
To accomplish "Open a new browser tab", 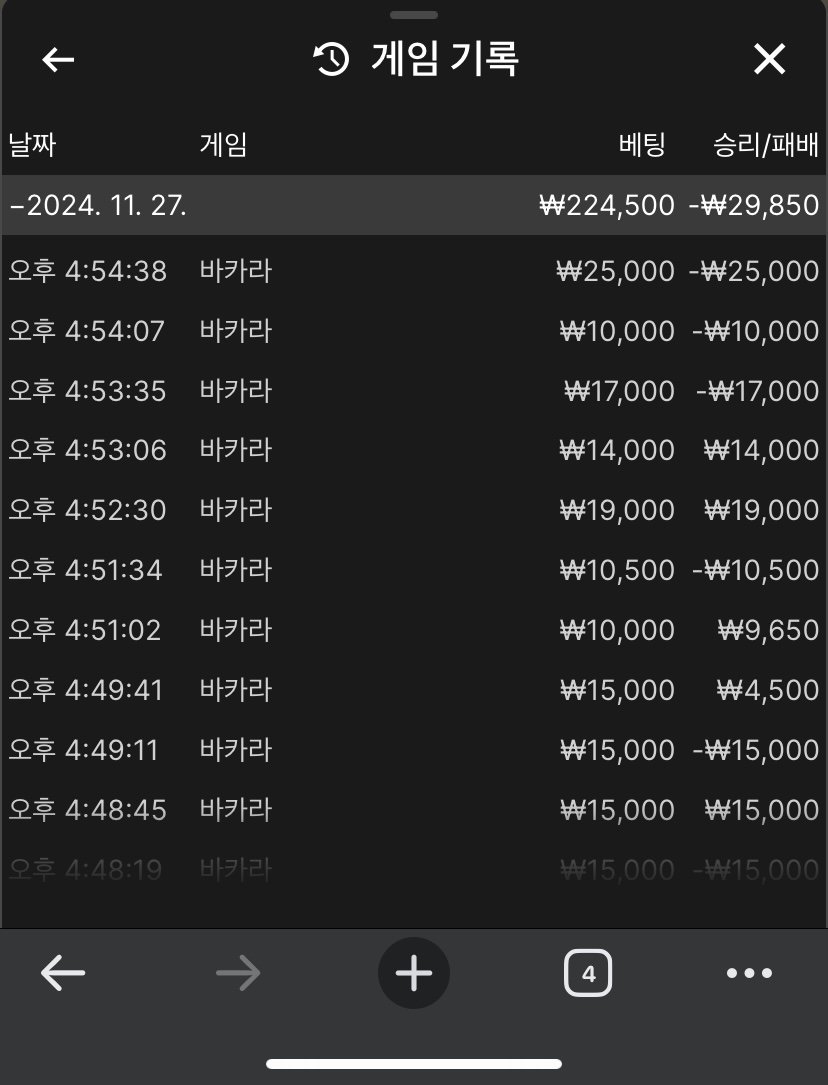I will pos(414,973).
